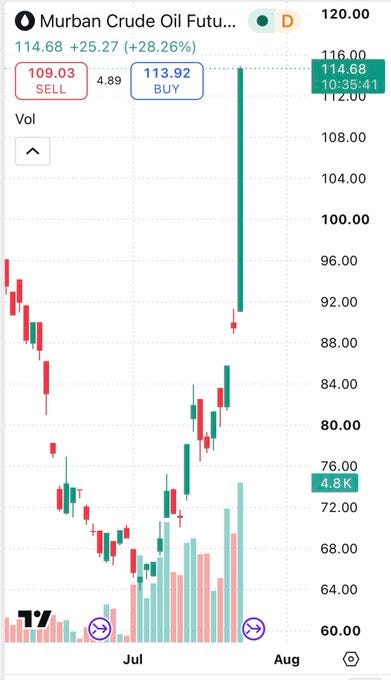Open chart settings hexagon icon

(x=351, y=659)
